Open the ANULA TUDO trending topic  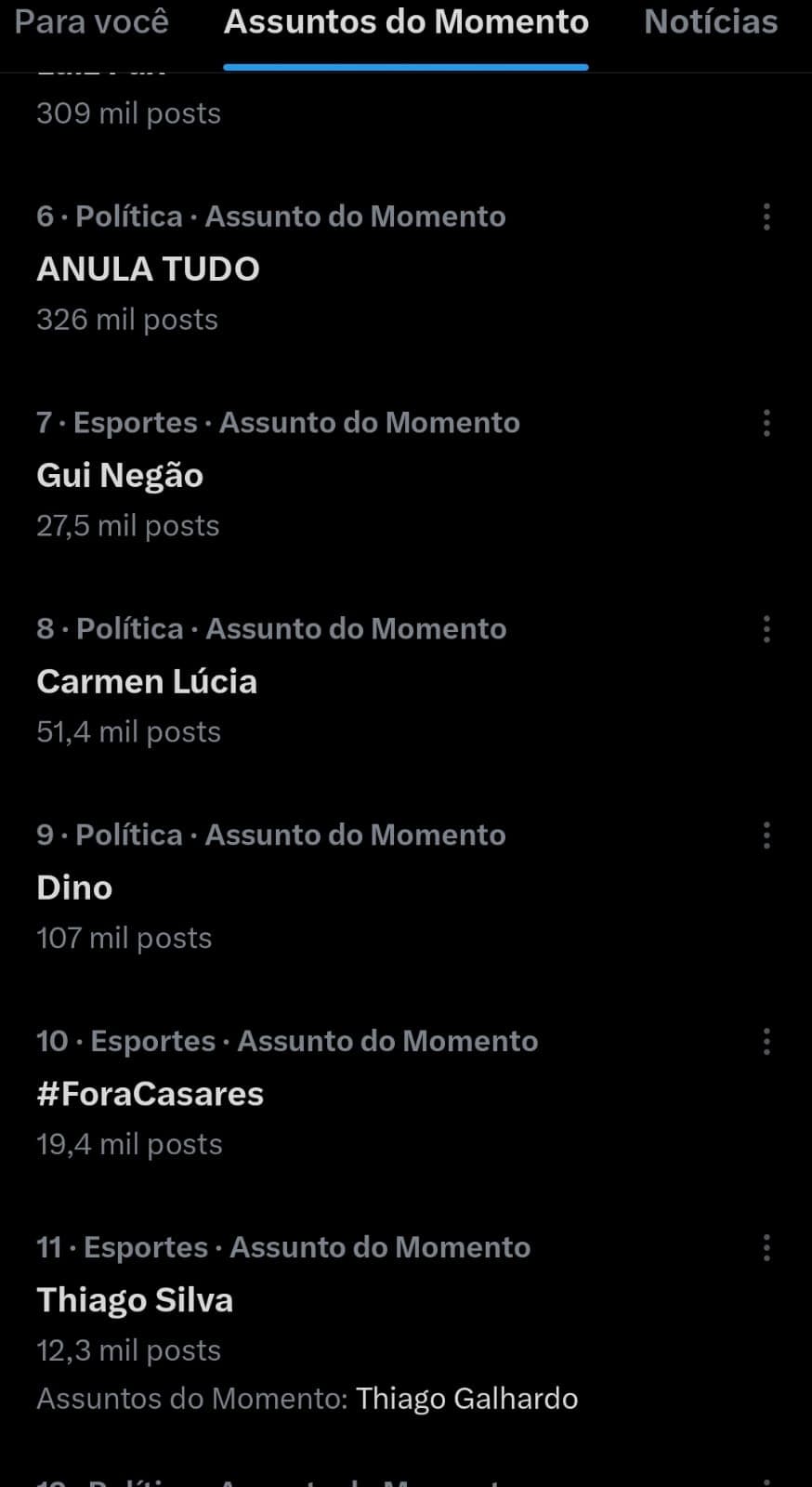[148, 269]
